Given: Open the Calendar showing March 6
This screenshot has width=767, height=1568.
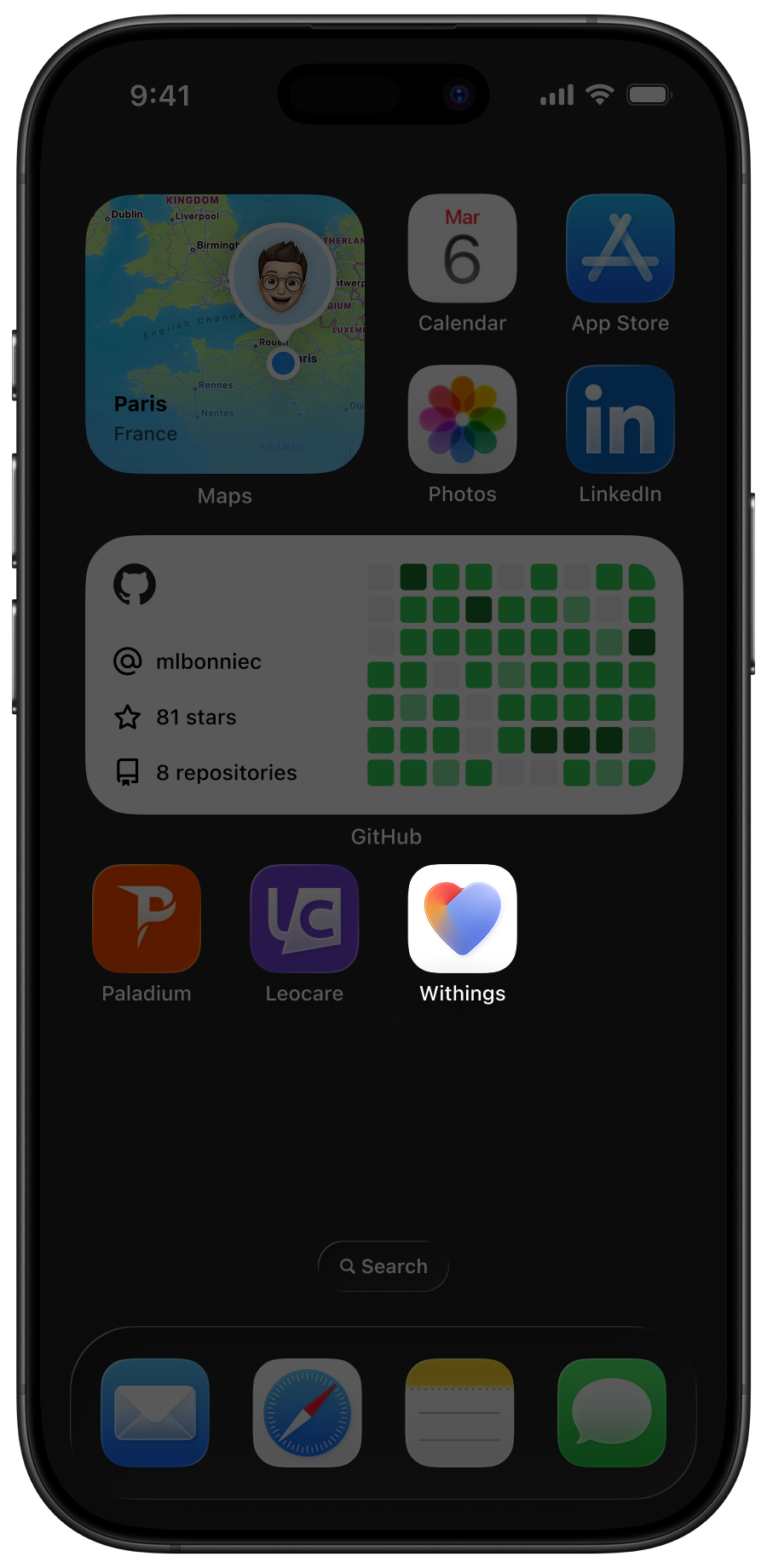Looking at the screenshot, I should point(462,248).
